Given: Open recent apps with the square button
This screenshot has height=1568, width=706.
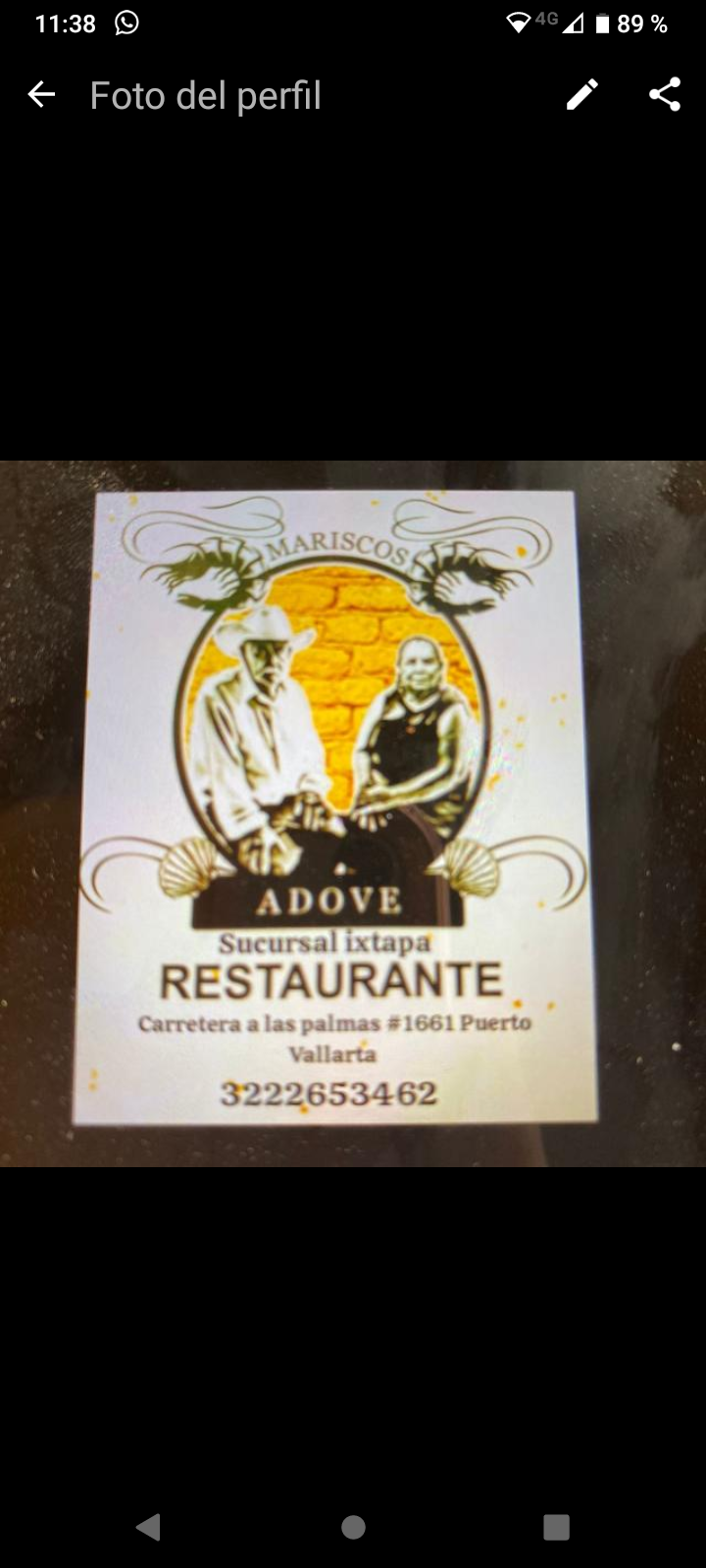Looking at the screenshot, I should click(x=555, y=1527).
